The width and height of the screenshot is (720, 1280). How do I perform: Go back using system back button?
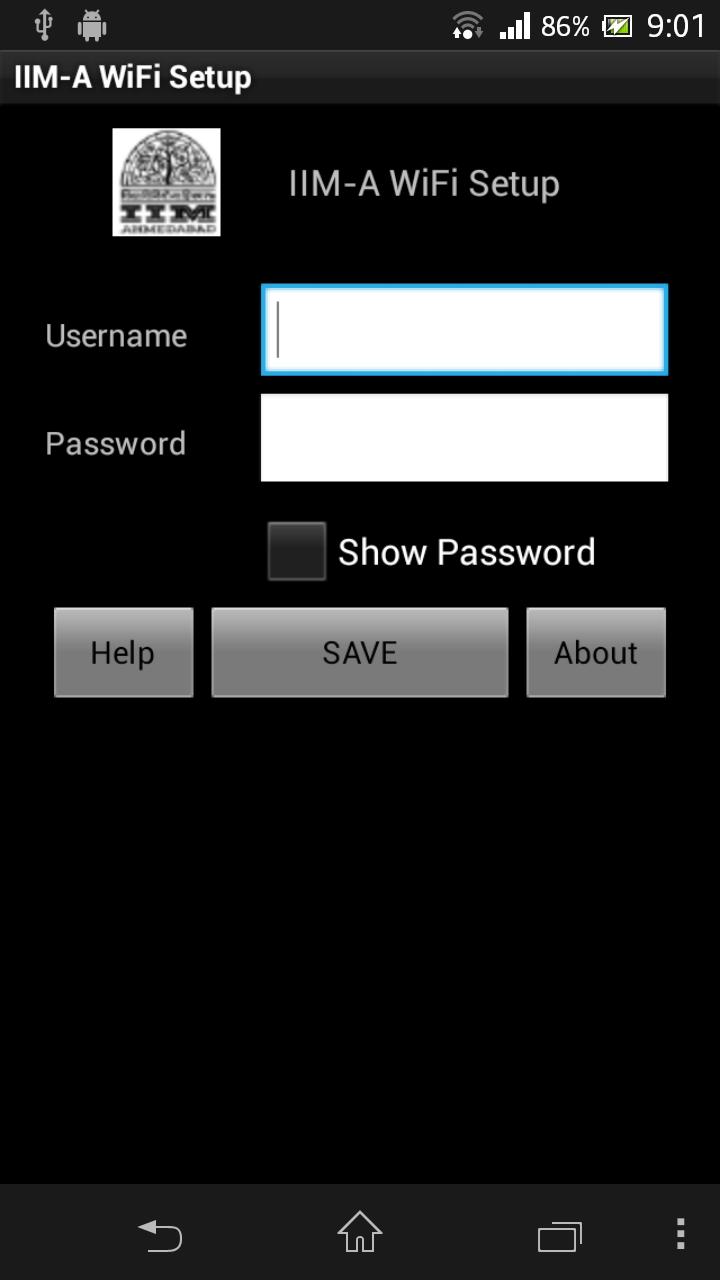point(160,1236)
